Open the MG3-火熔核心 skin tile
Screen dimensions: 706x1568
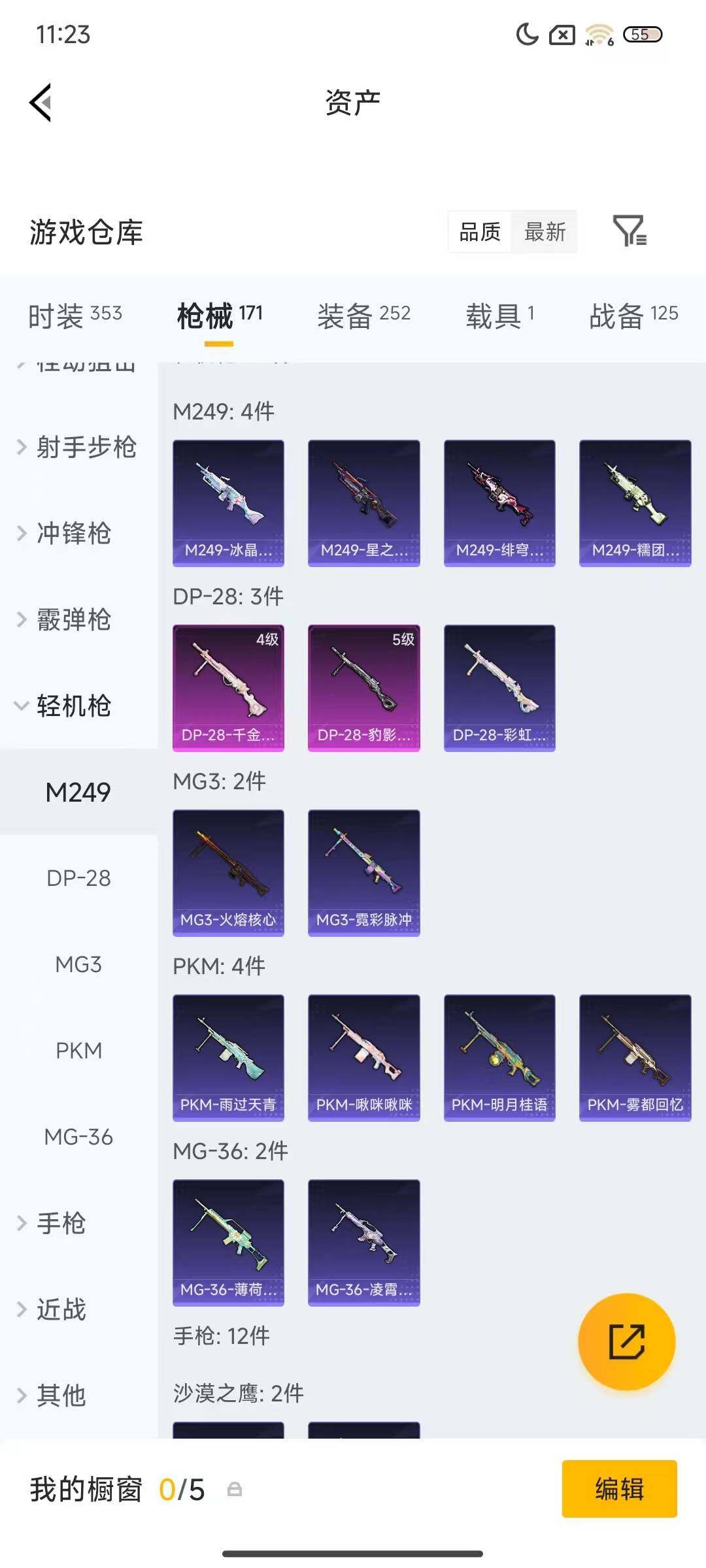(228, 873)
